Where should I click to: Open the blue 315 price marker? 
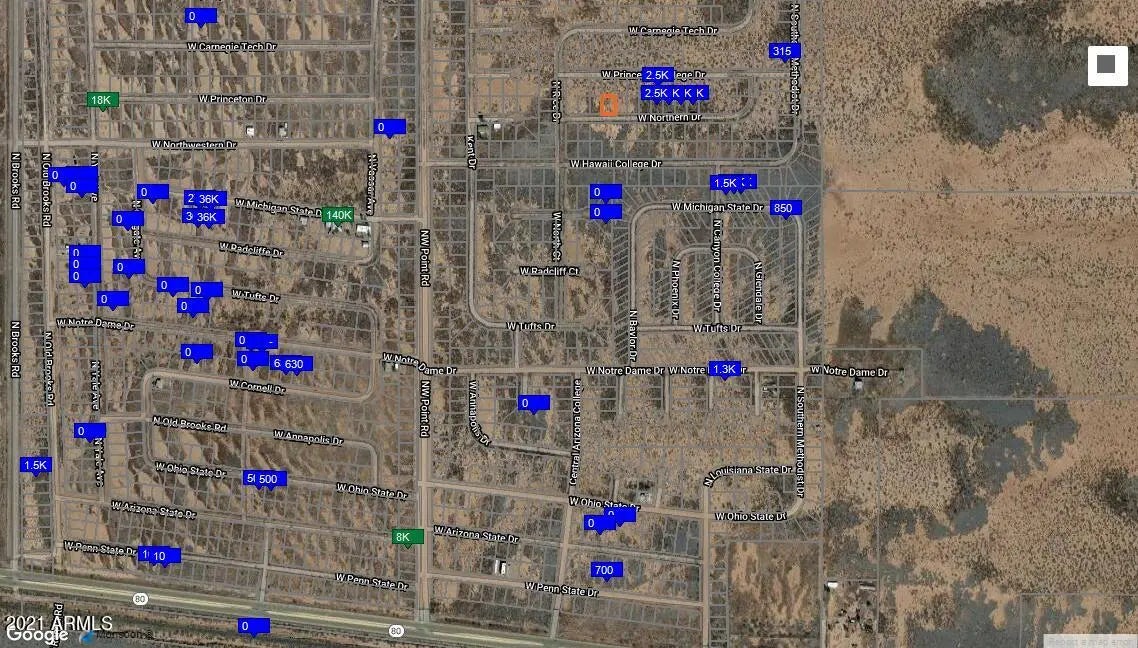click(783, 51)
